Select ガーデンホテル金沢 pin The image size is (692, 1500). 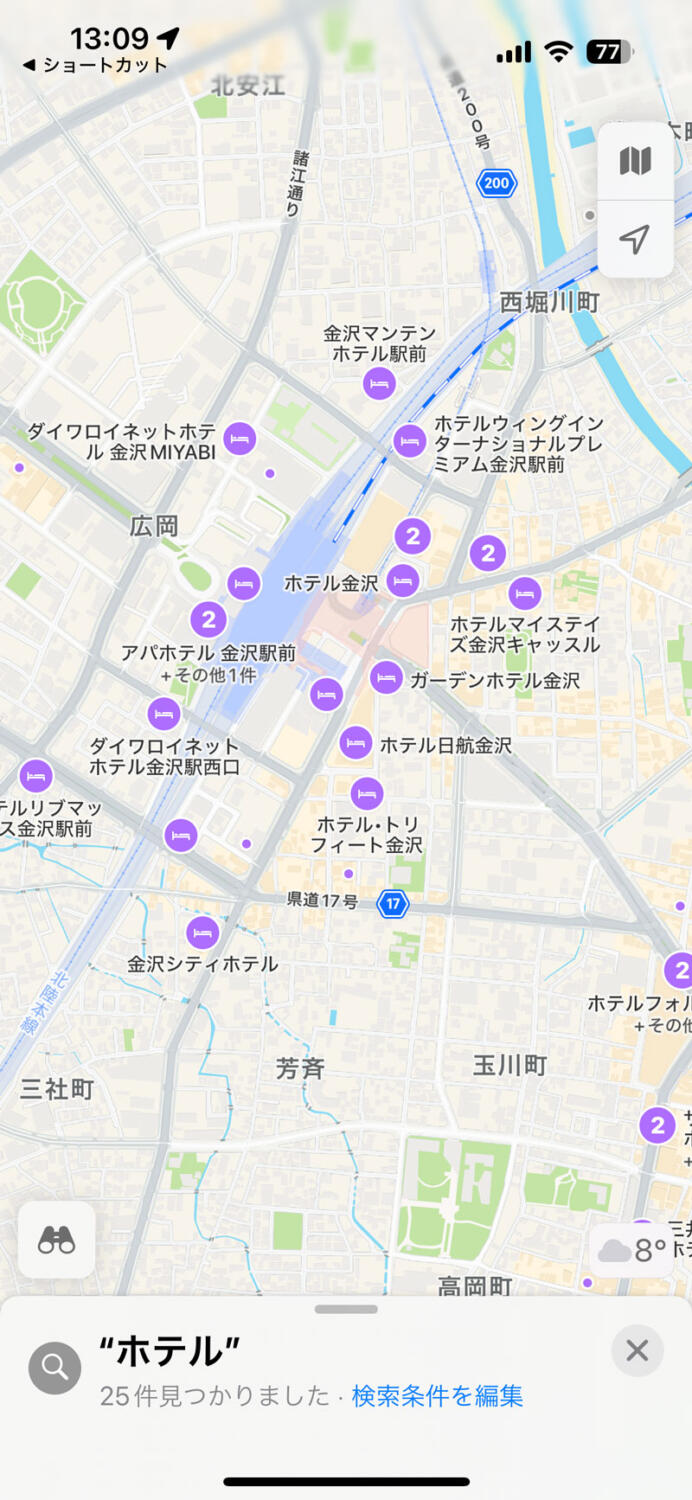387,678
